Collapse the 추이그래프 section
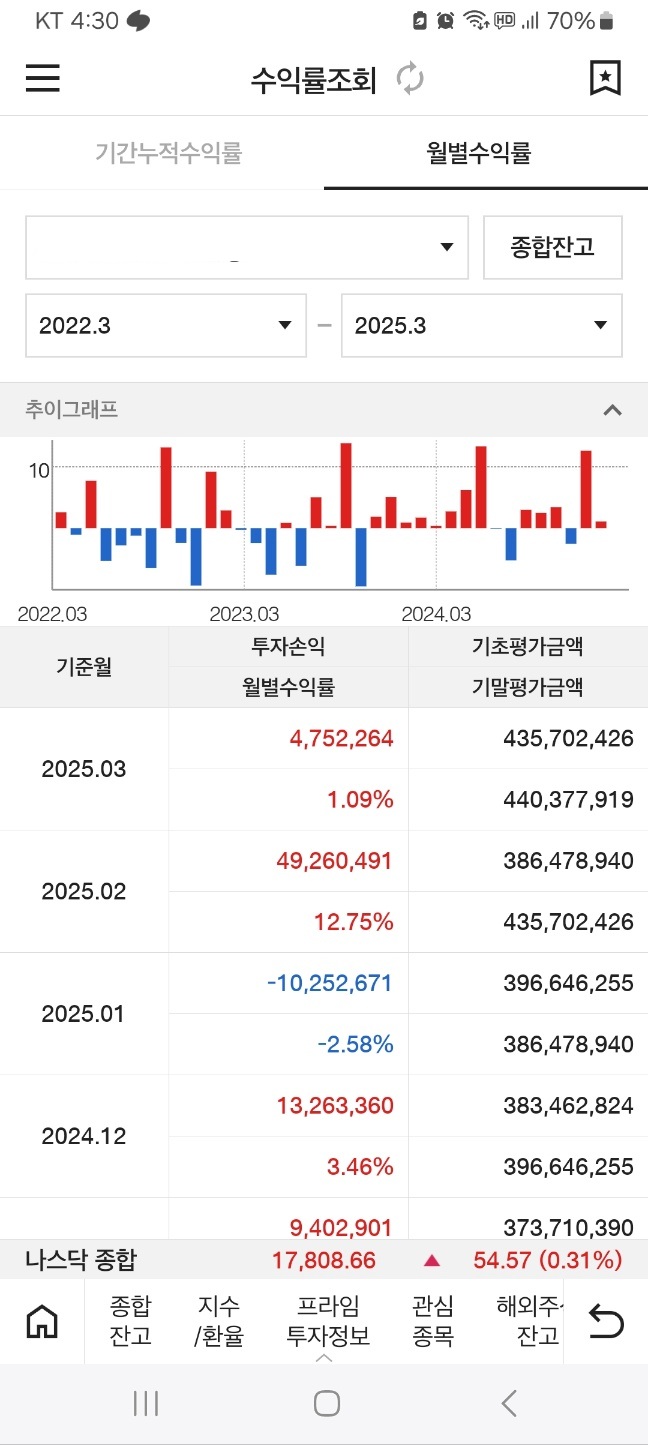 pyautogui.click(x=613, y=410)
